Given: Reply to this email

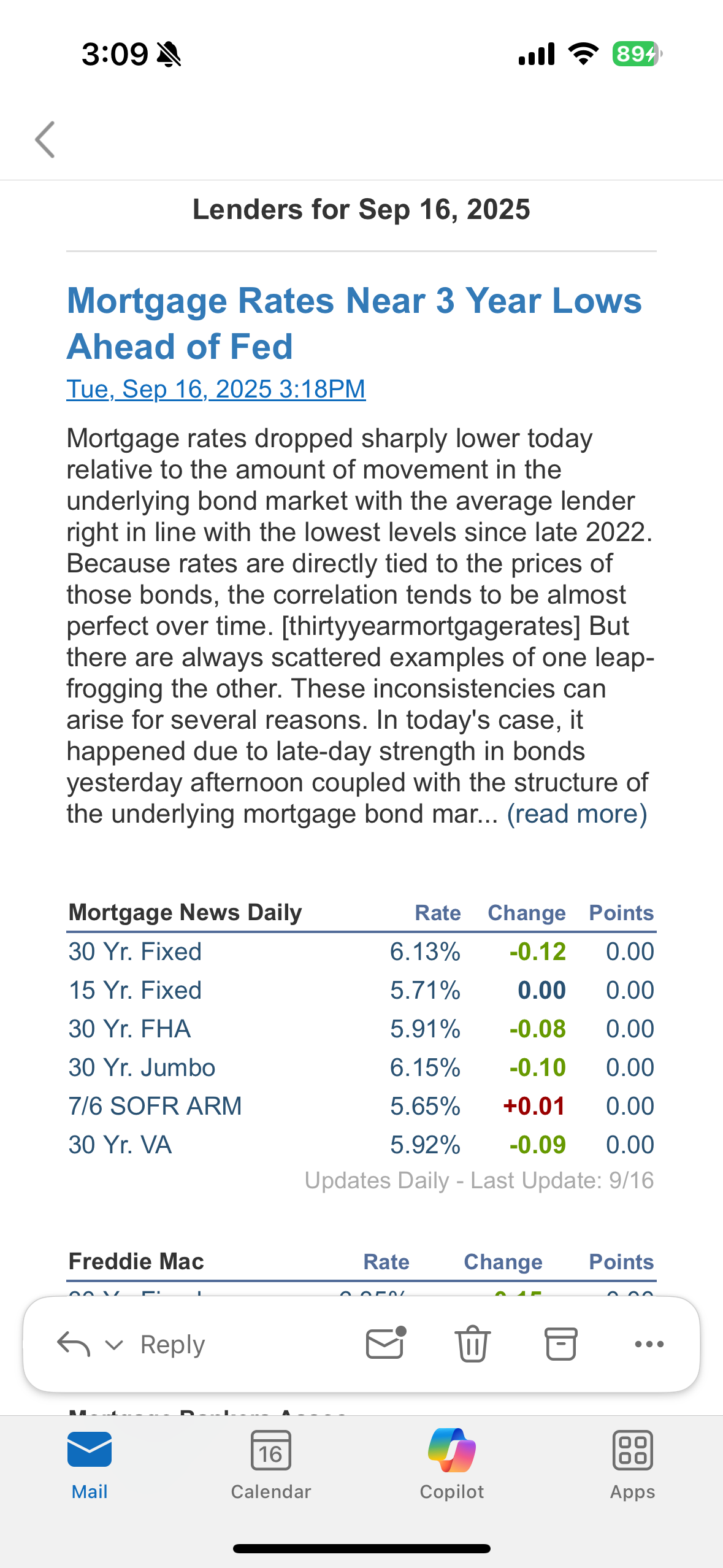Looking at the screenshot, I should point(172,1344).
